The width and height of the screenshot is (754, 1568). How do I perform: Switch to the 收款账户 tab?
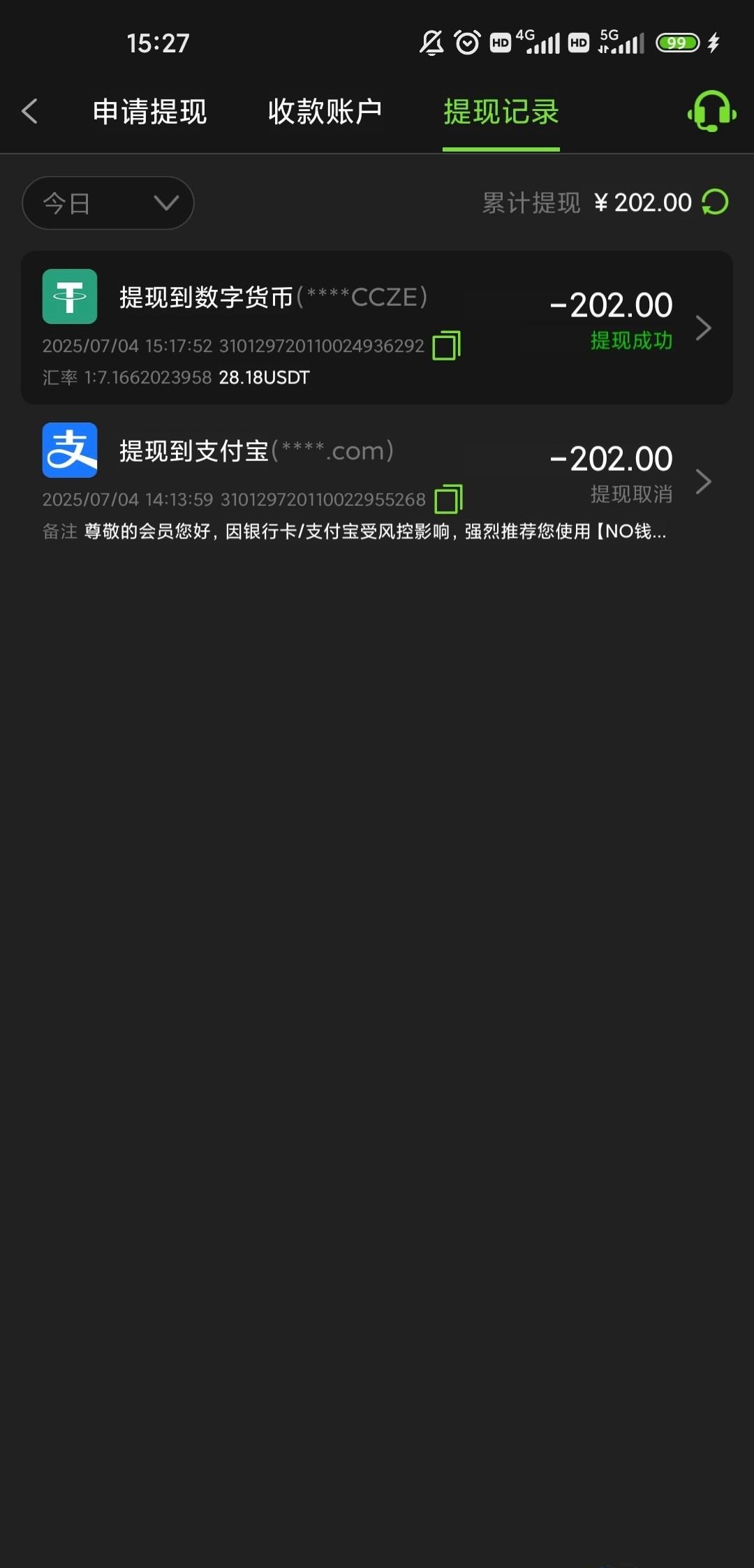pyautogui.click(x=325, y=112)
